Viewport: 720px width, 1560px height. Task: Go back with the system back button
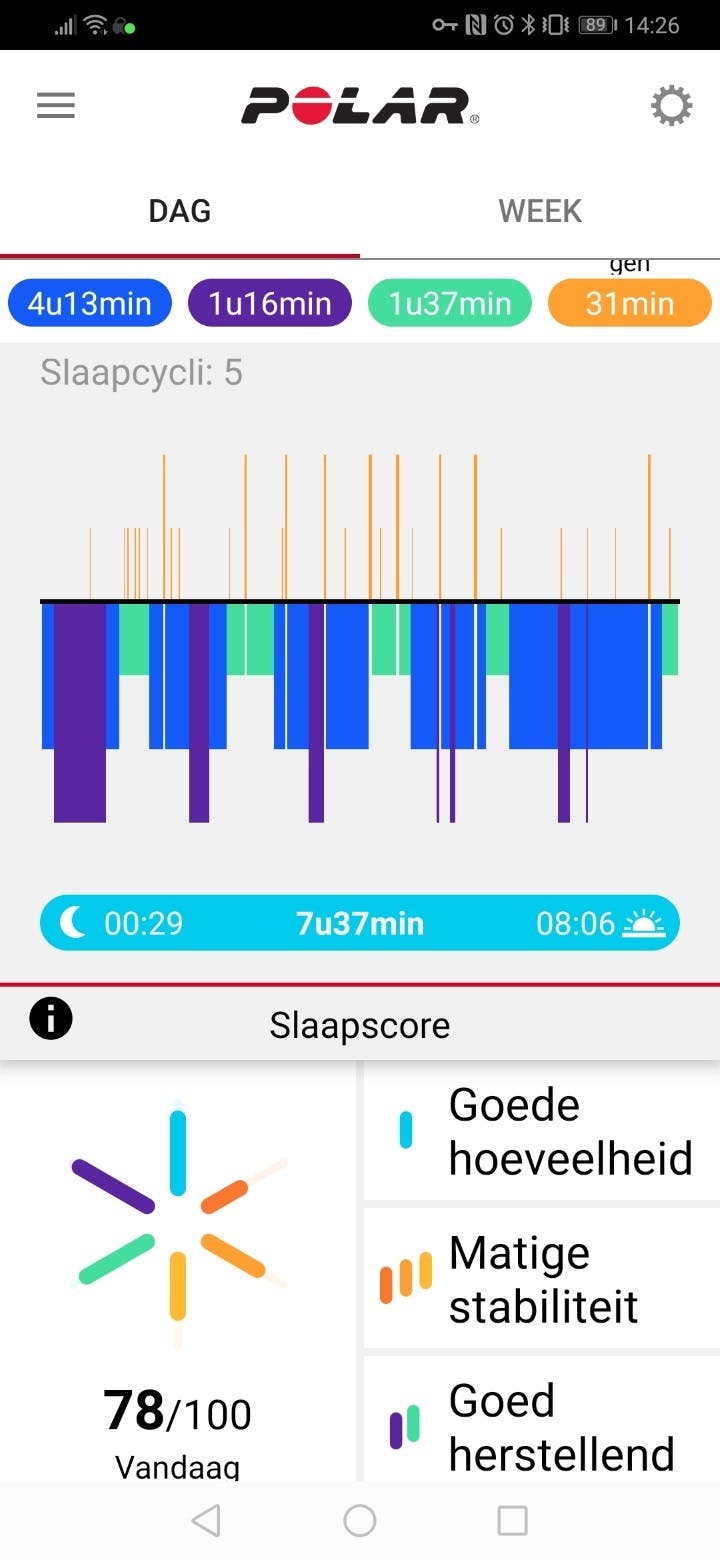pos(206,1520)
